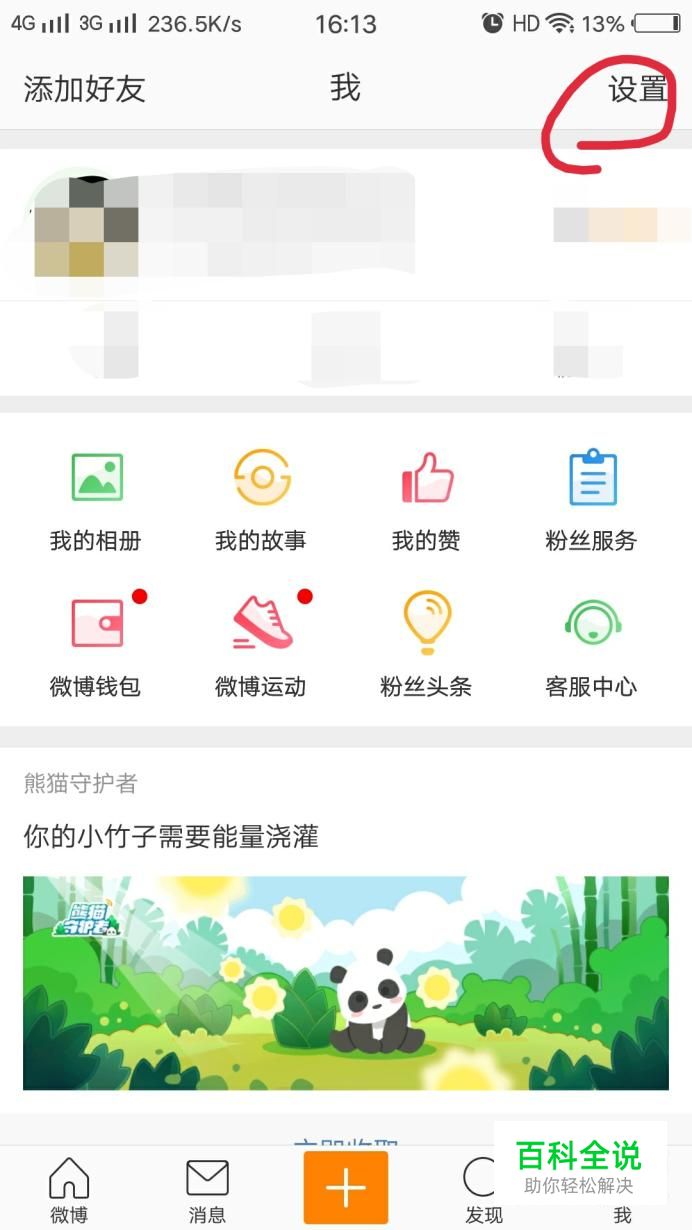Screen dimensions: 692x1230
Task: Compose a new post with plus button
Action: 346,1188
